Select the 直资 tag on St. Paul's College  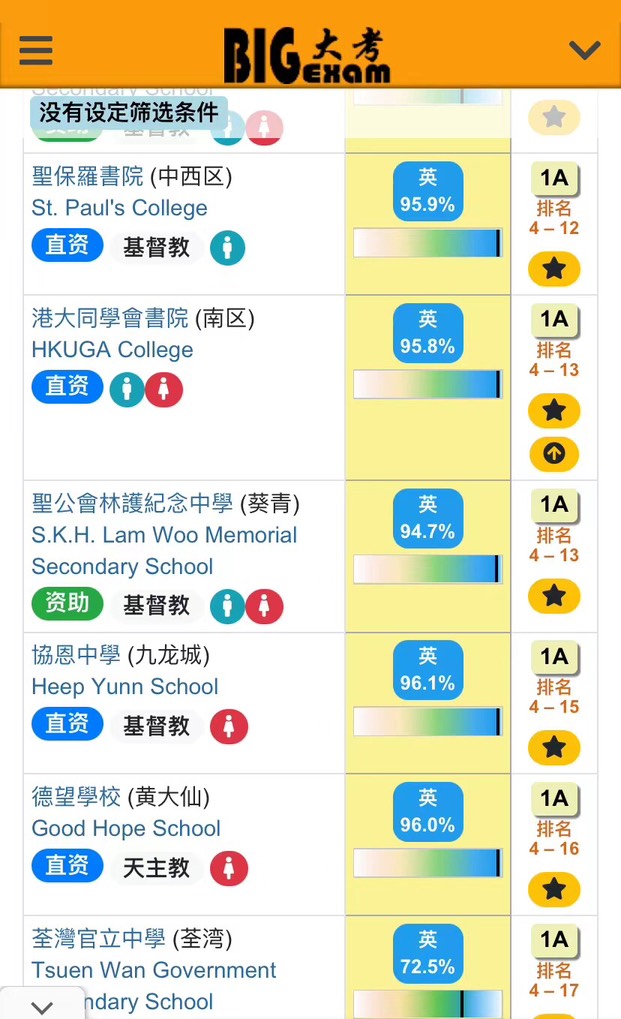pyautogui.click(x=67, y=245)
